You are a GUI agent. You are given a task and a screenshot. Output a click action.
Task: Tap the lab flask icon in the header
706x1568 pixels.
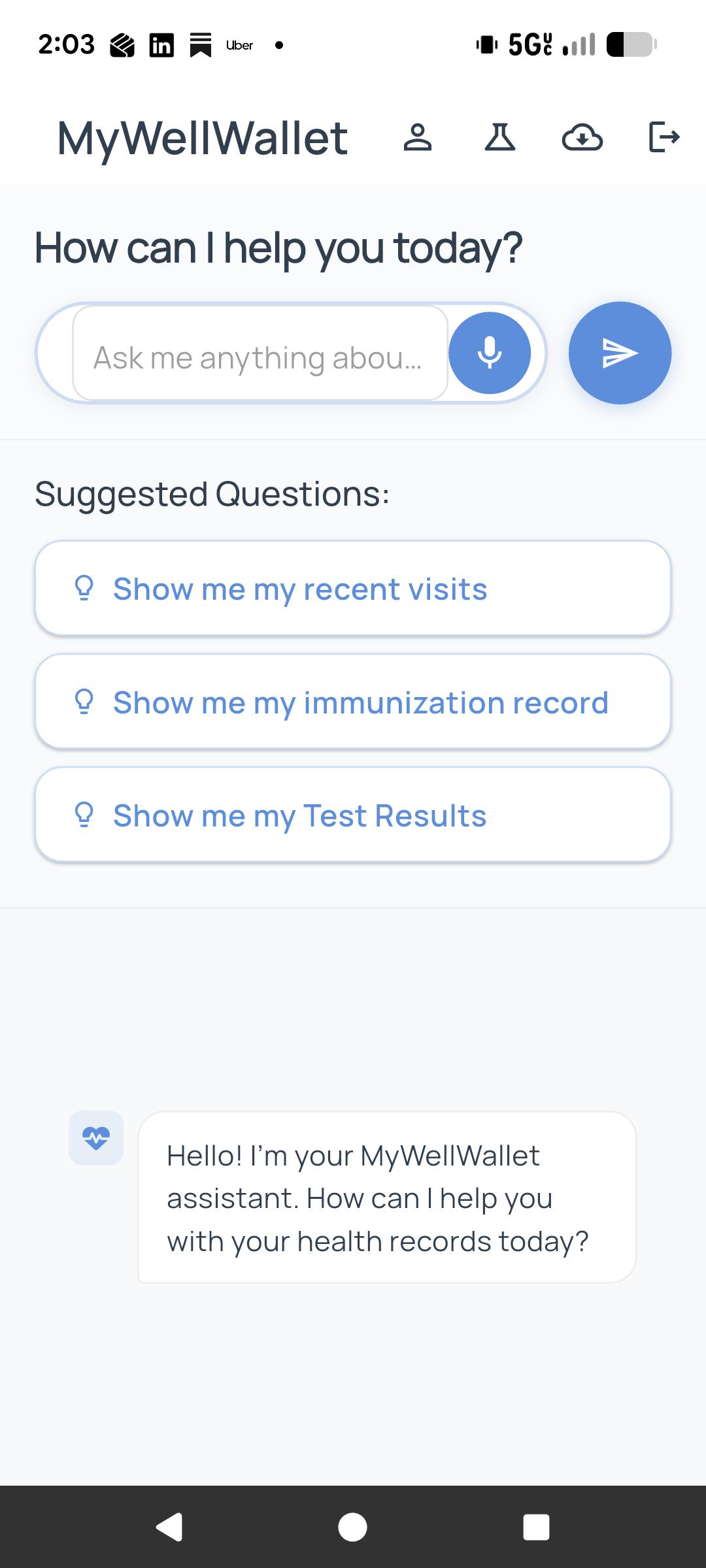coord(501,137)
